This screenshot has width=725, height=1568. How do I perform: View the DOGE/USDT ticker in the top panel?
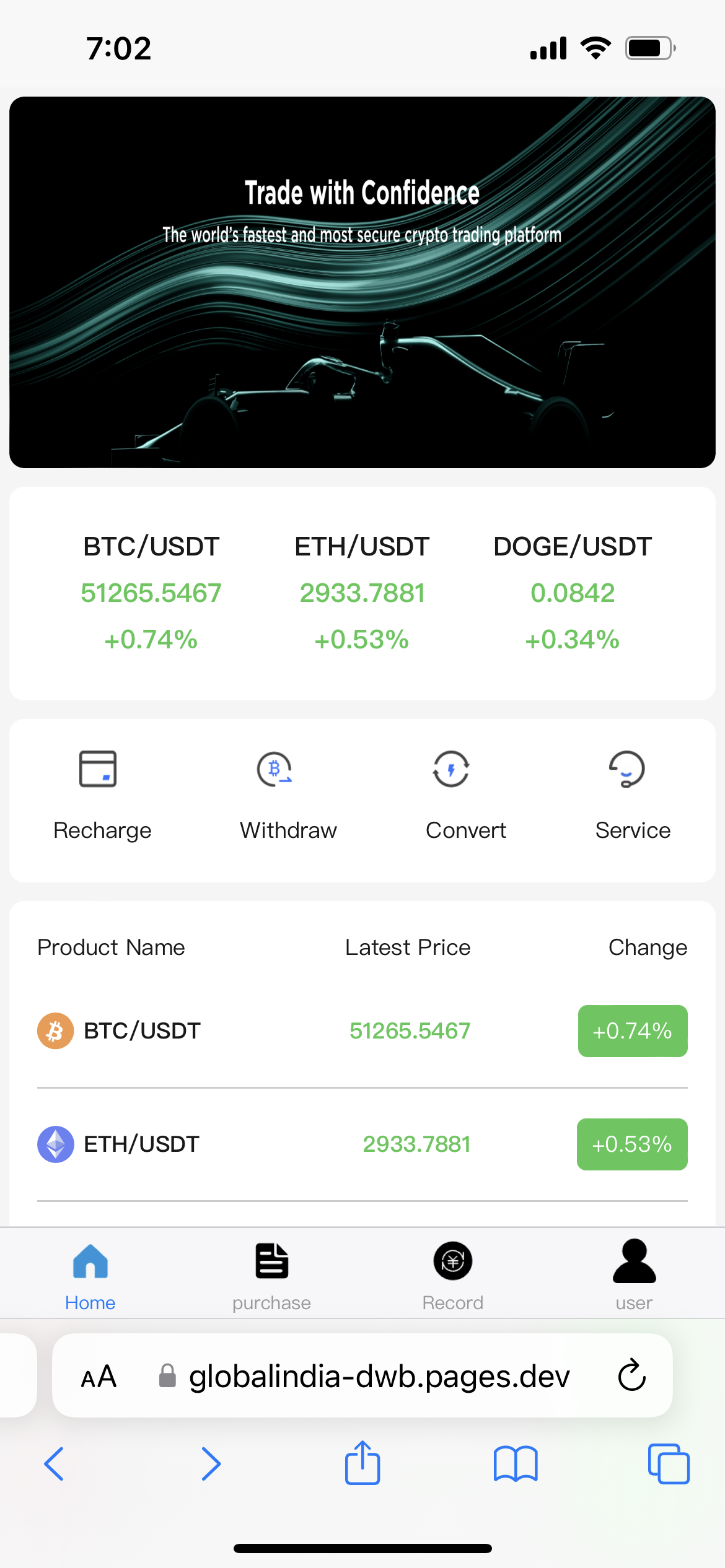pos(572,592)
